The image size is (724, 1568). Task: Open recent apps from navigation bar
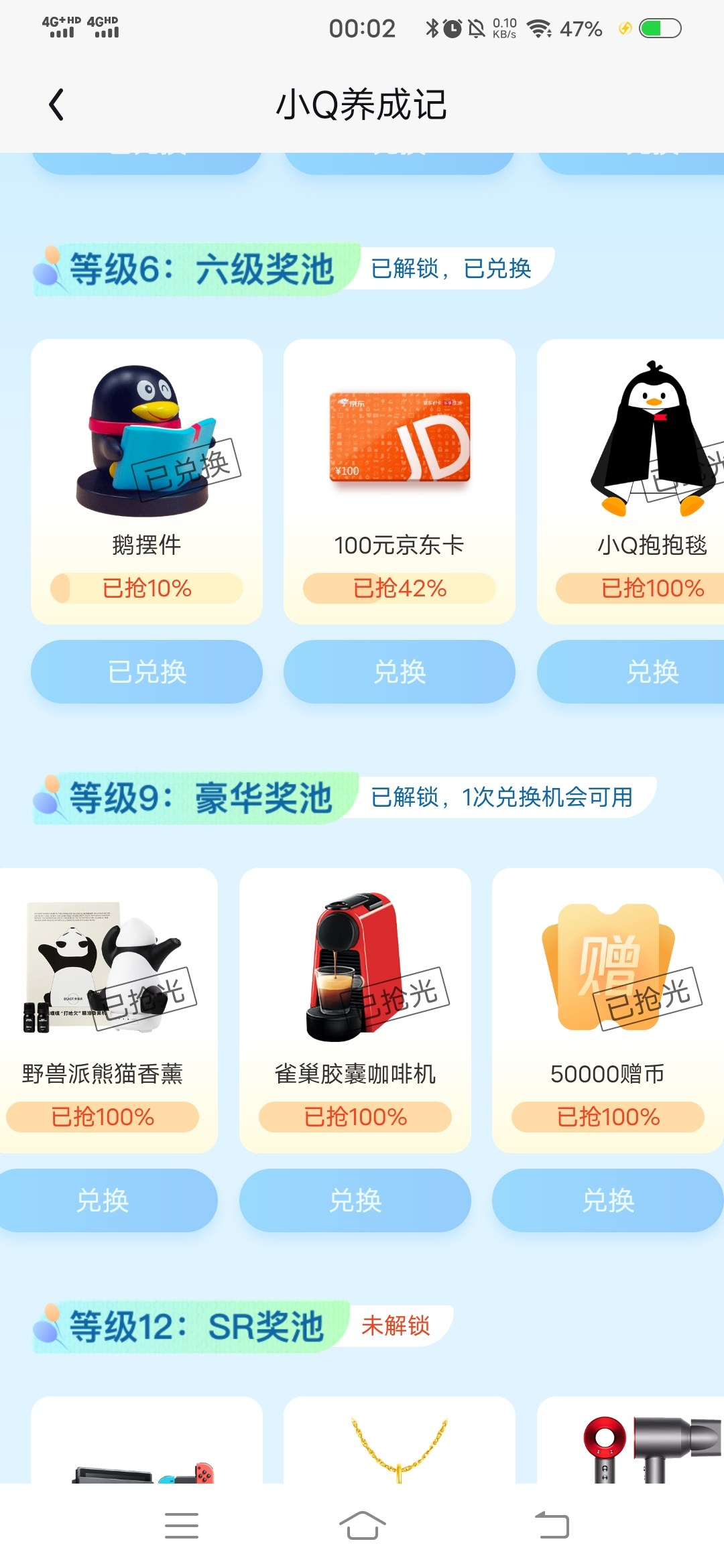click(x=182, y=1526)
